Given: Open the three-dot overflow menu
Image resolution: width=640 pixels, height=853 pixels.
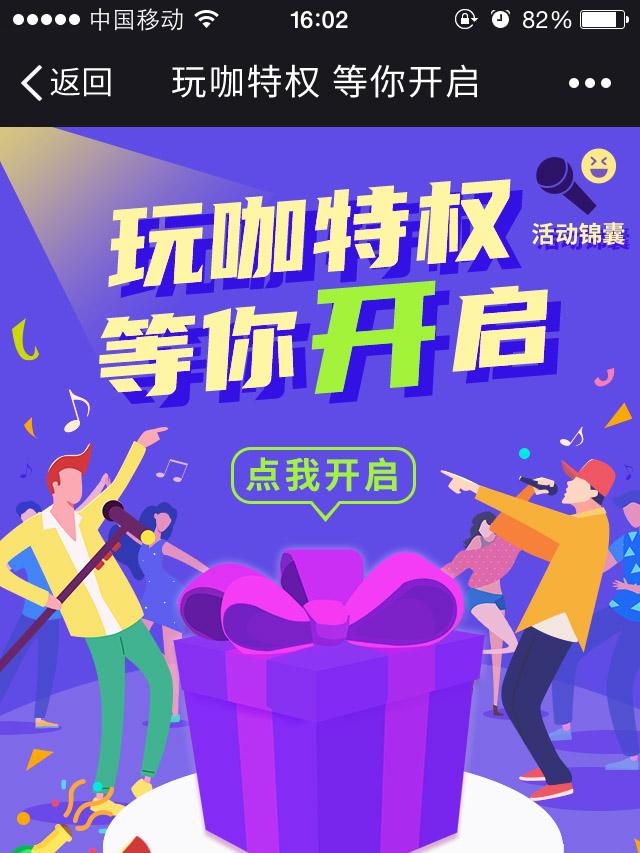Looking at the screenshot, I should [x=589, y=84].
